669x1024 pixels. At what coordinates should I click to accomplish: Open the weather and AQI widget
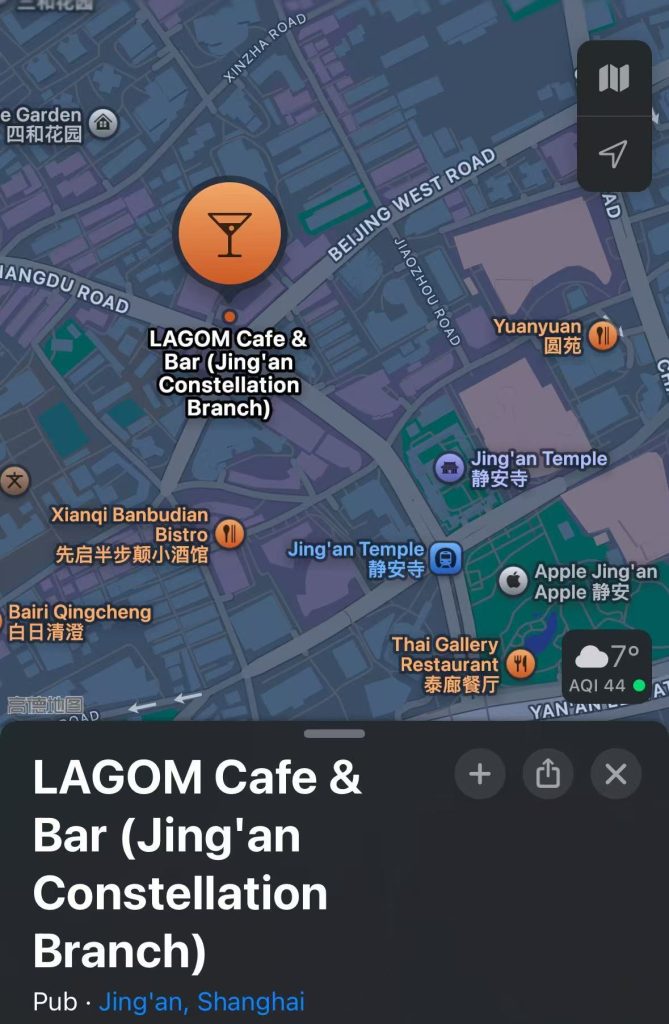[x=606, y=668]
